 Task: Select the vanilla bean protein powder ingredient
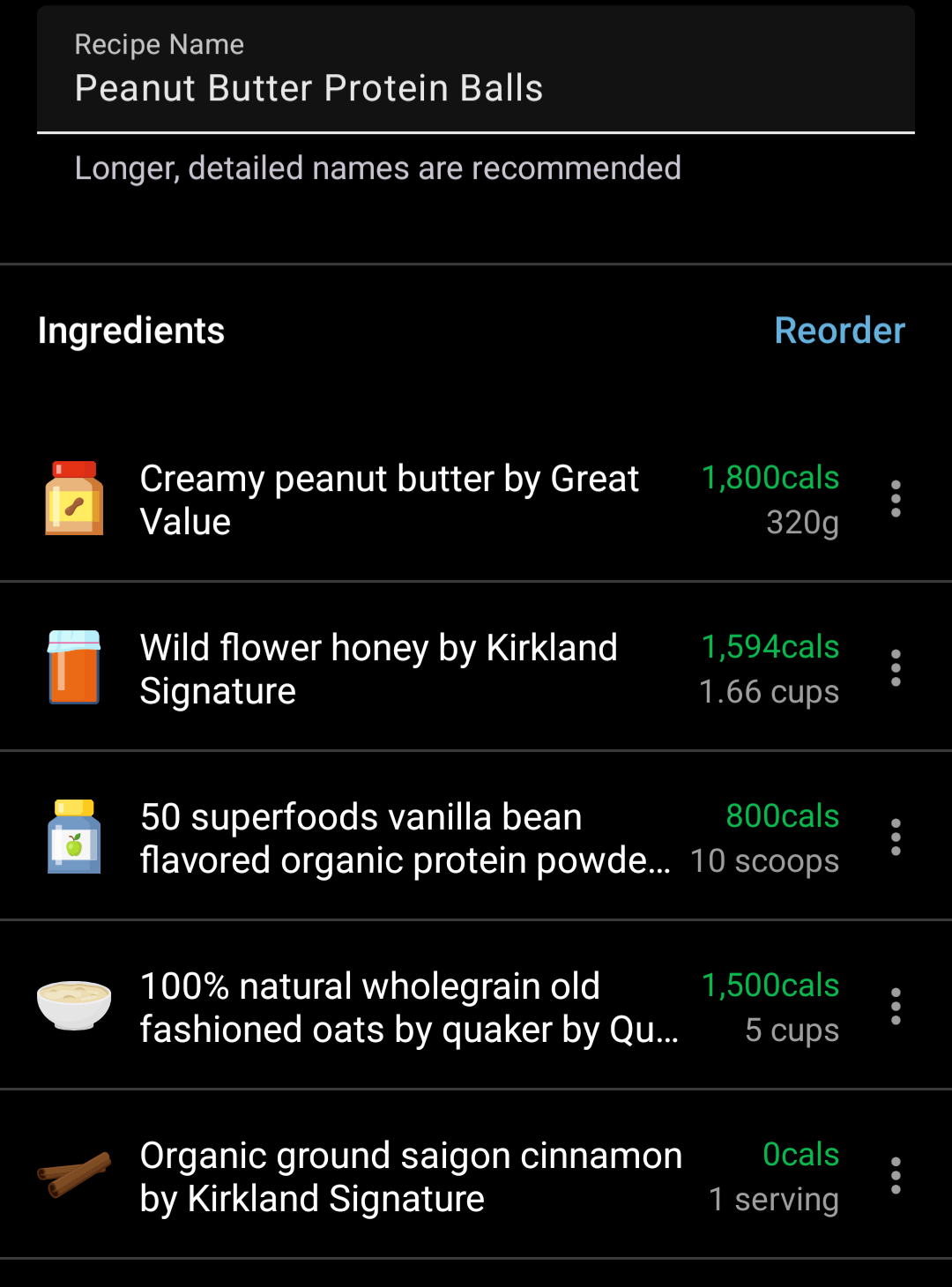click(x=404, y=838)
